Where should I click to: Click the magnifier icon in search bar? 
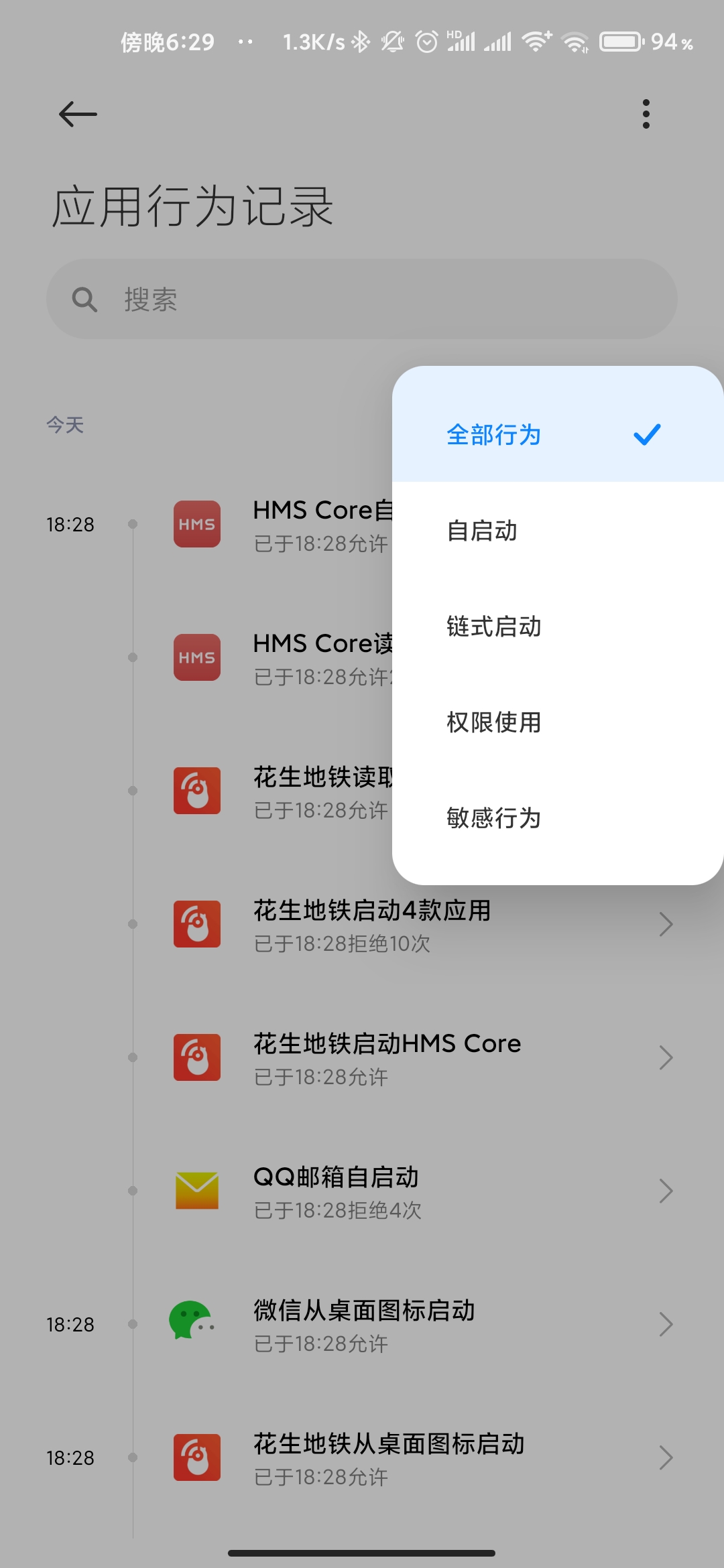[x=84, y=299]
